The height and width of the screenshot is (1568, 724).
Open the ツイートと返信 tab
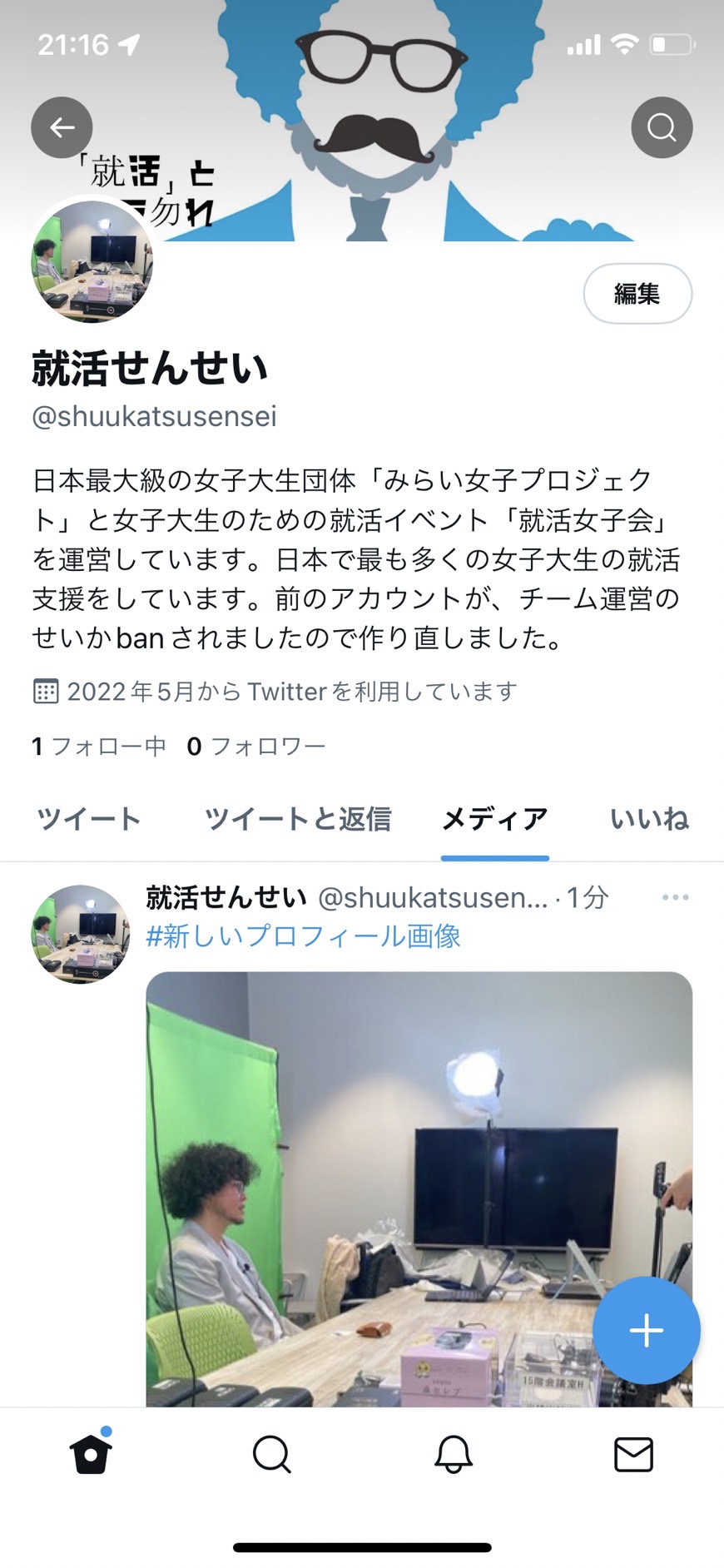pyautogui.click(x=300, y=819)
